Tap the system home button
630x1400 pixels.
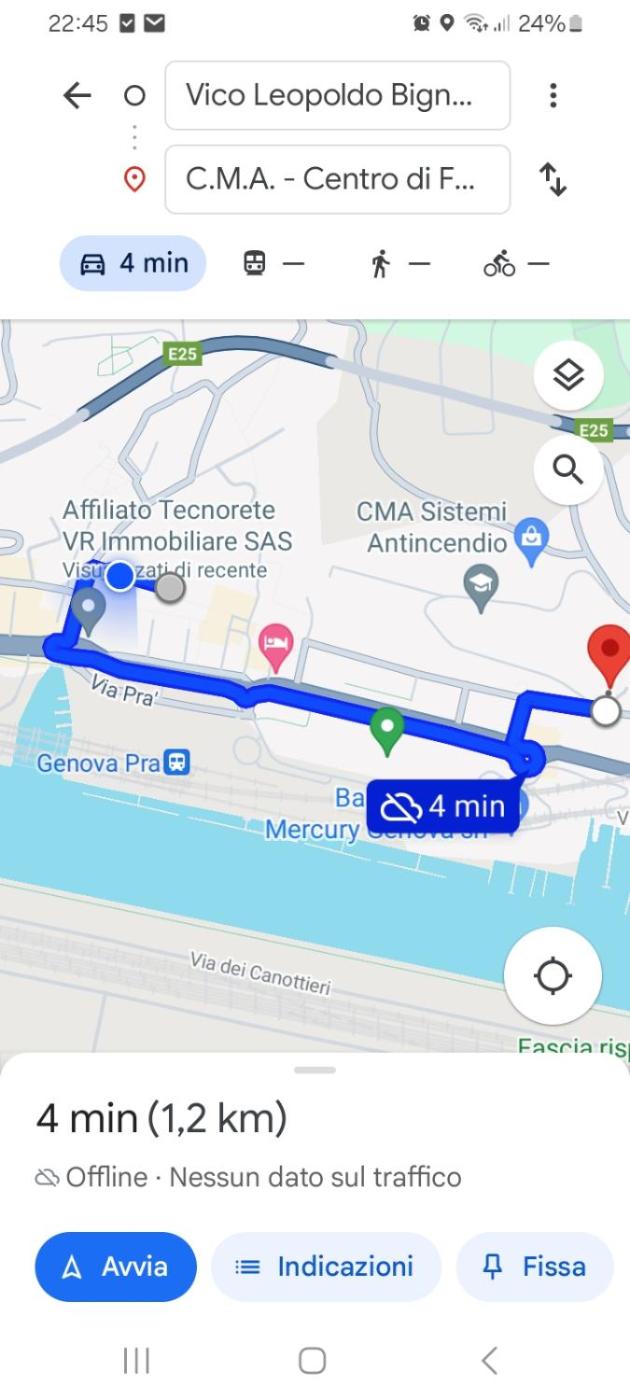point(313,1360)
